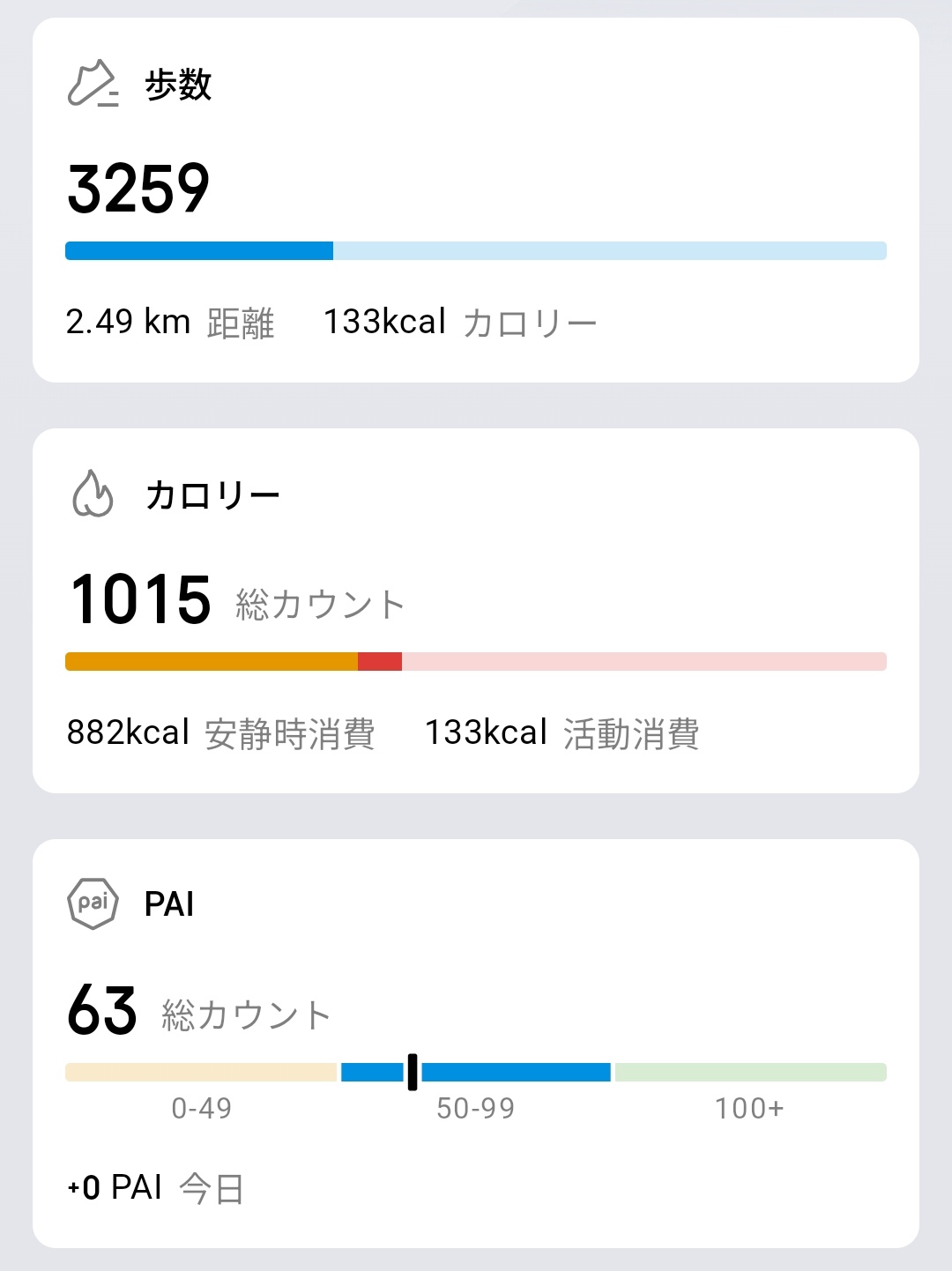Viewport: 952px width, 1271px height.
Task: Open the カロリー calories card
Action: click(476, 610)
